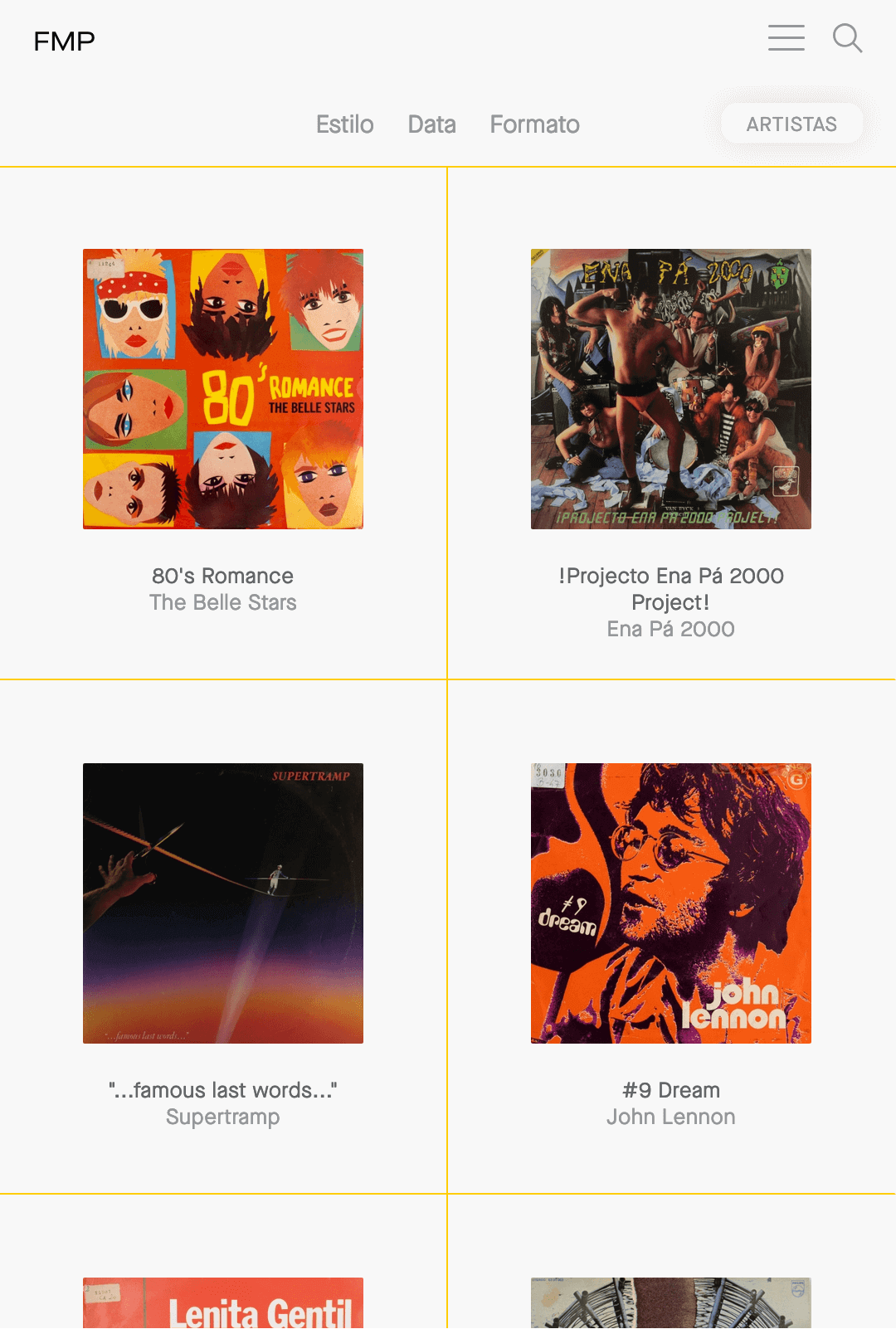The height and width of the screenshot is (1329, 896).
Task: Tap the ARTISTAS button
Action: (x=791, y=124)
